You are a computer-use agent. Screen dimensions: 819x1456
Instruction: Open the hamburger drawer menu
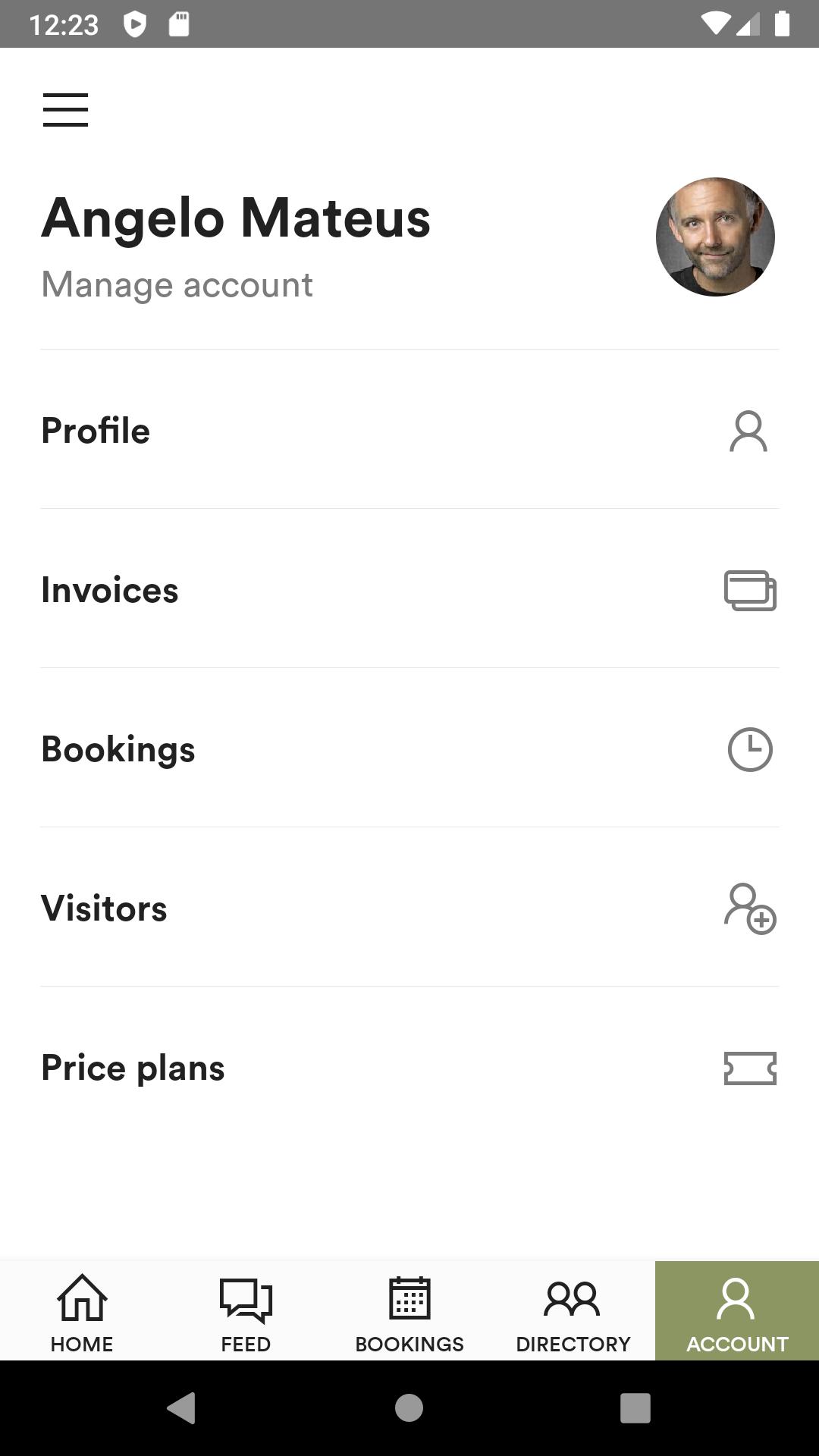[x=65, y=110]
